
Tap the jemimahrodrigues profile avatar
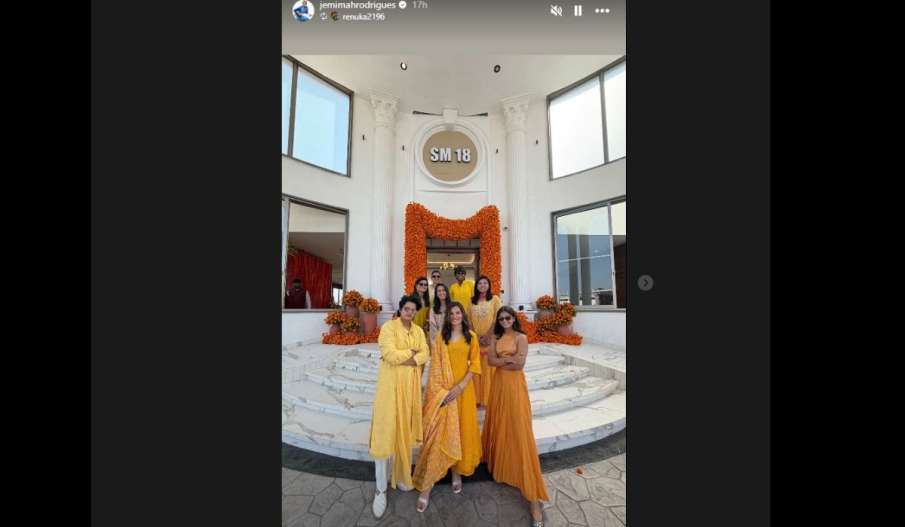coord(303,11)
